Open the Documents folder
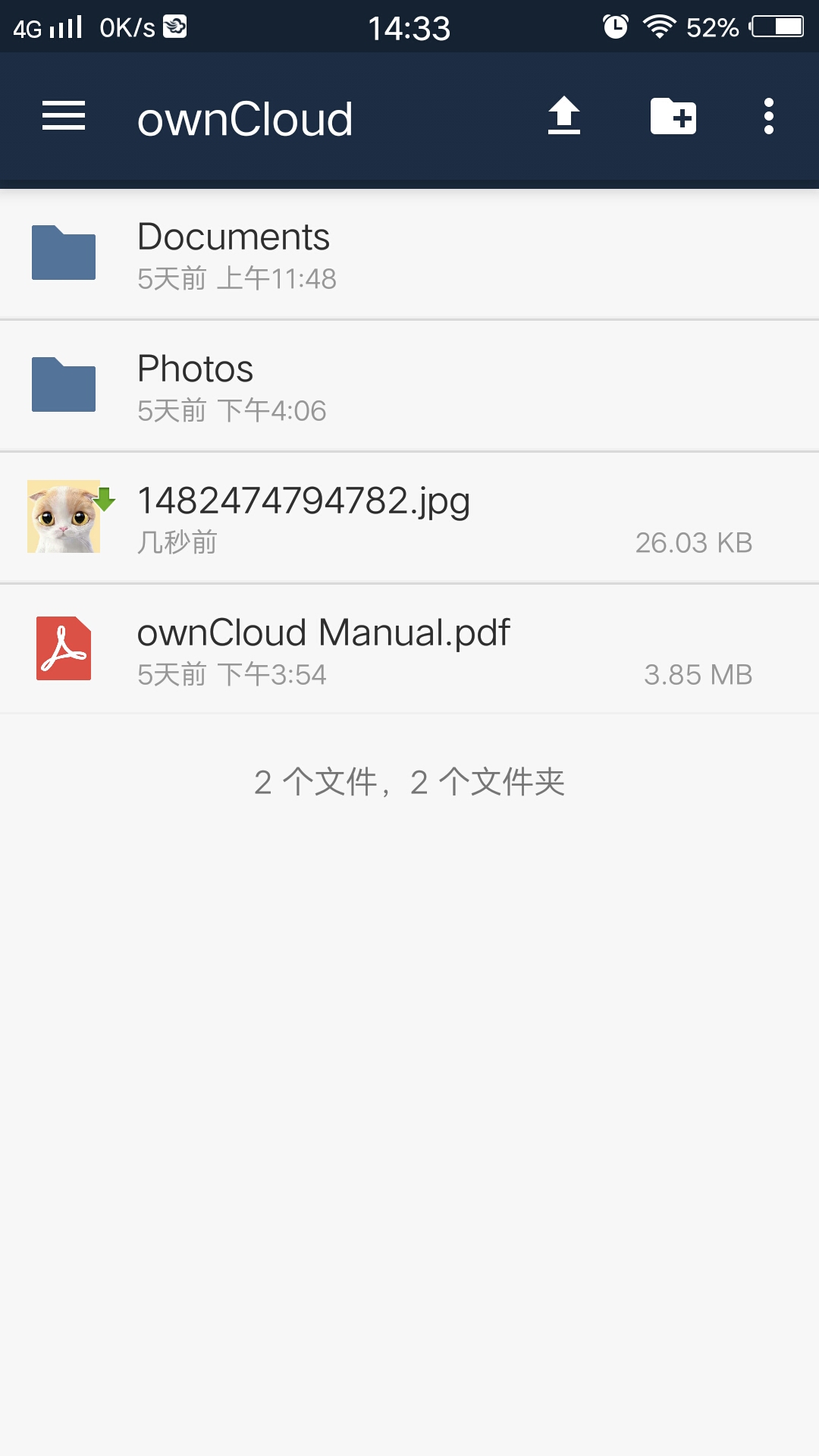The width and height of the screenshot is (819, 1456). pyautogui.click(x=409, y=254)
